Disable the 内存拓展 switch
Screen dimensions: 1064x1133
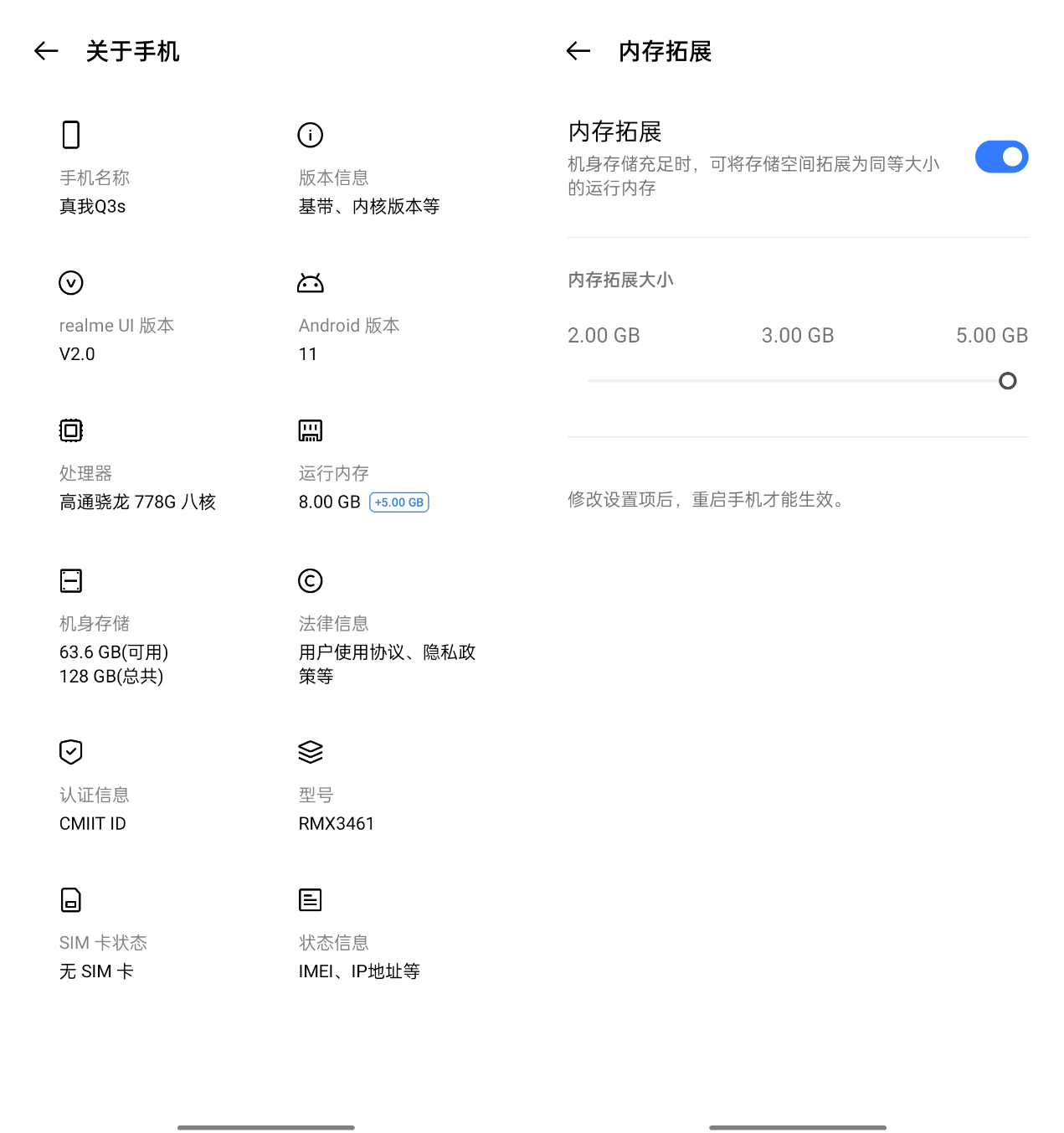point(1002,157)
